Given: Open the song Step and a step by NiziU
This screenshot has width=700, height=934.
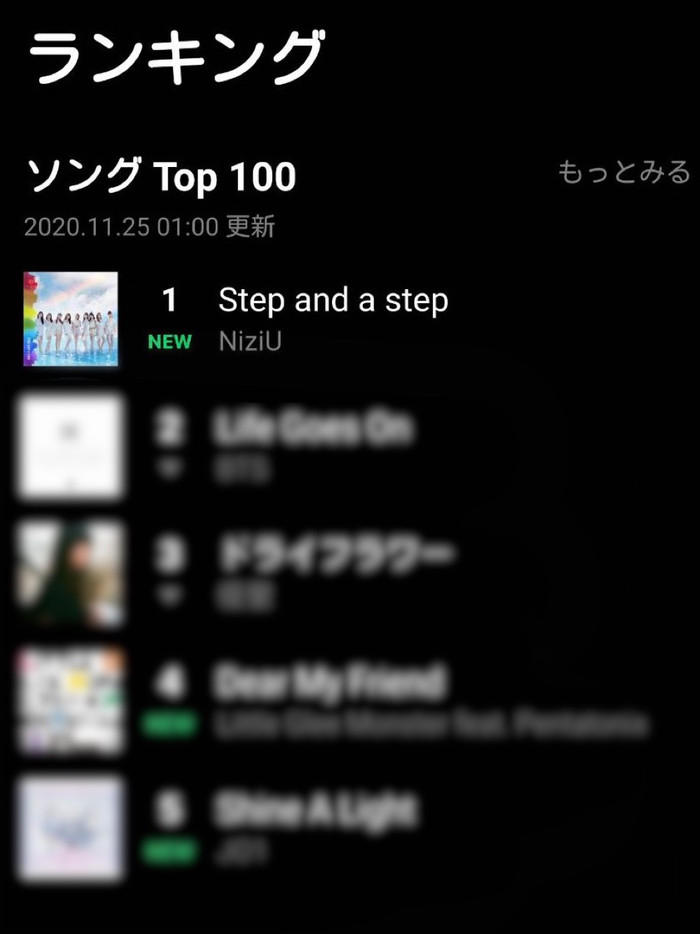Looking at the screenshot, I should (333, 300).
